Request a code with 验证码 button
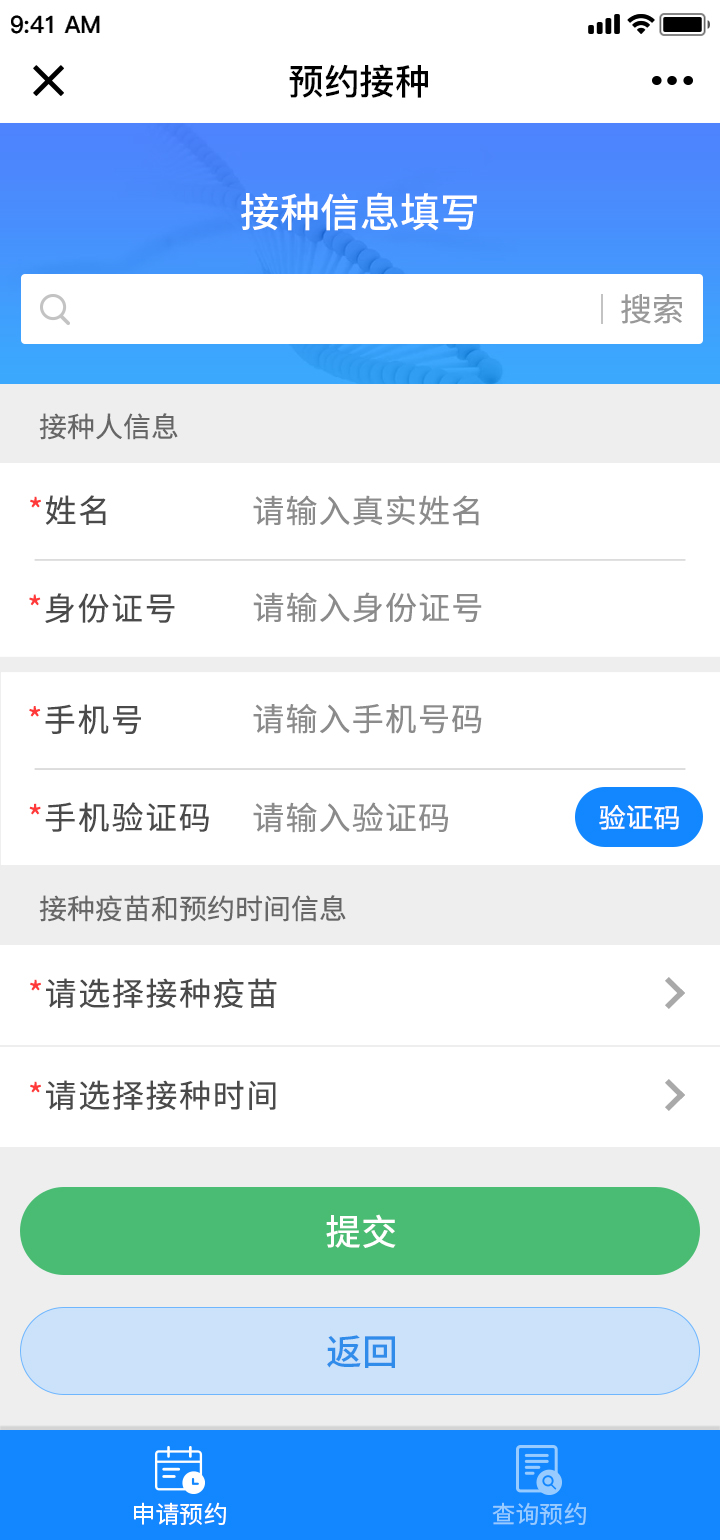The width and height of the screenshot is (720, 1540). 638,818
